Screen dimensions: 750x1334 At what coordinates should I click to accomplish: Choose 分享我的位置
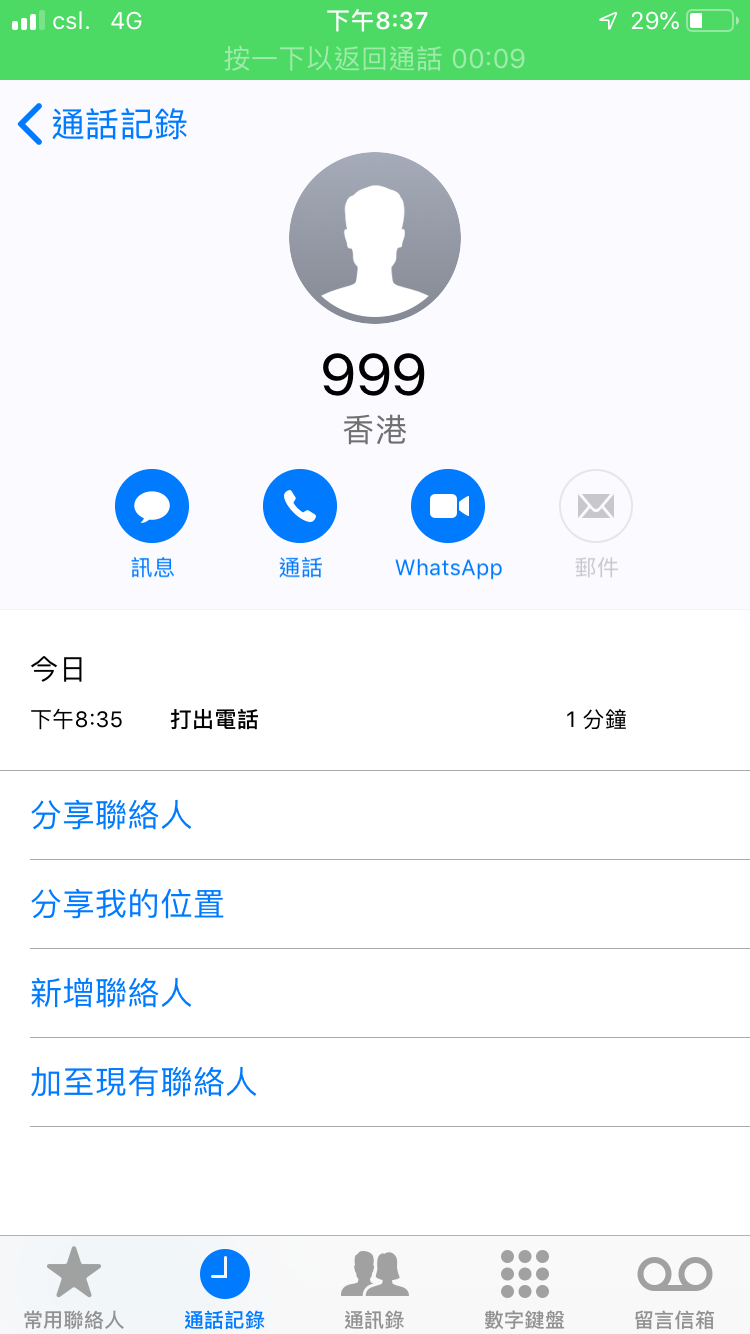390,904
